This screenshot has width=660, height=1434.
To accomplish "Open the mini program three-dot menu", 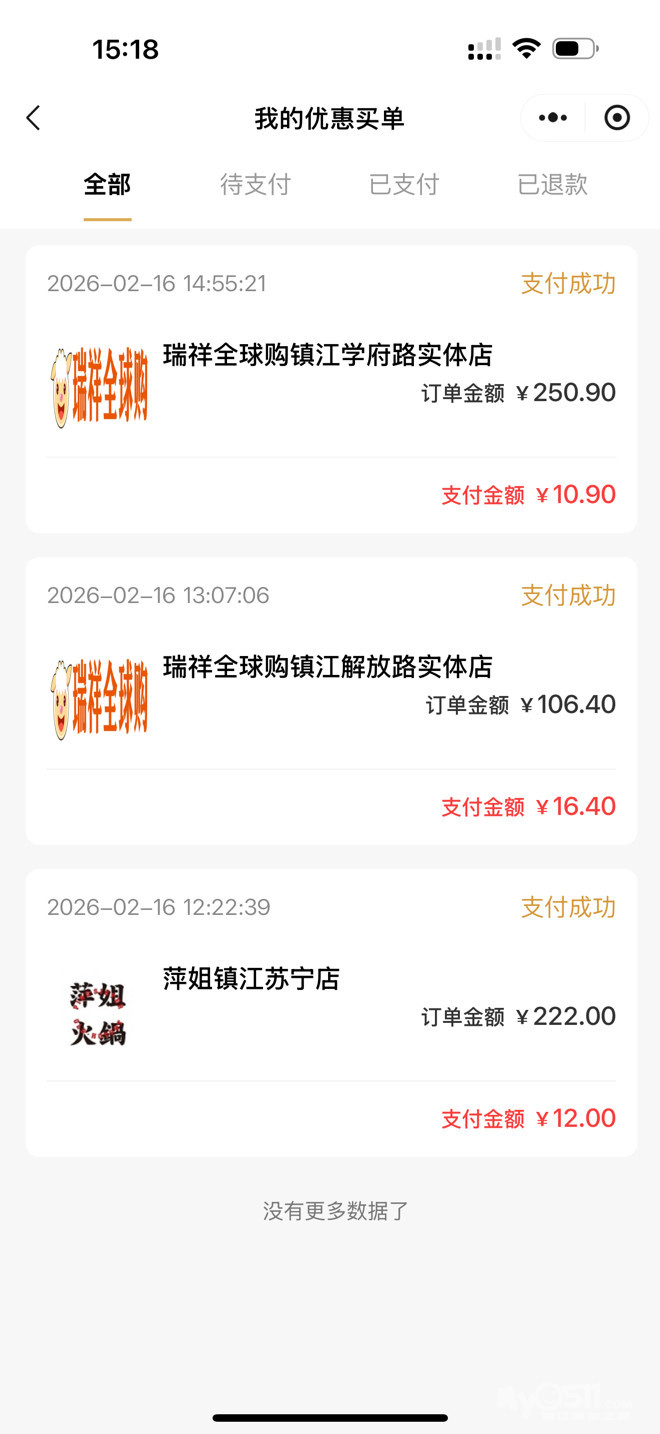I will tap(553, 118).
